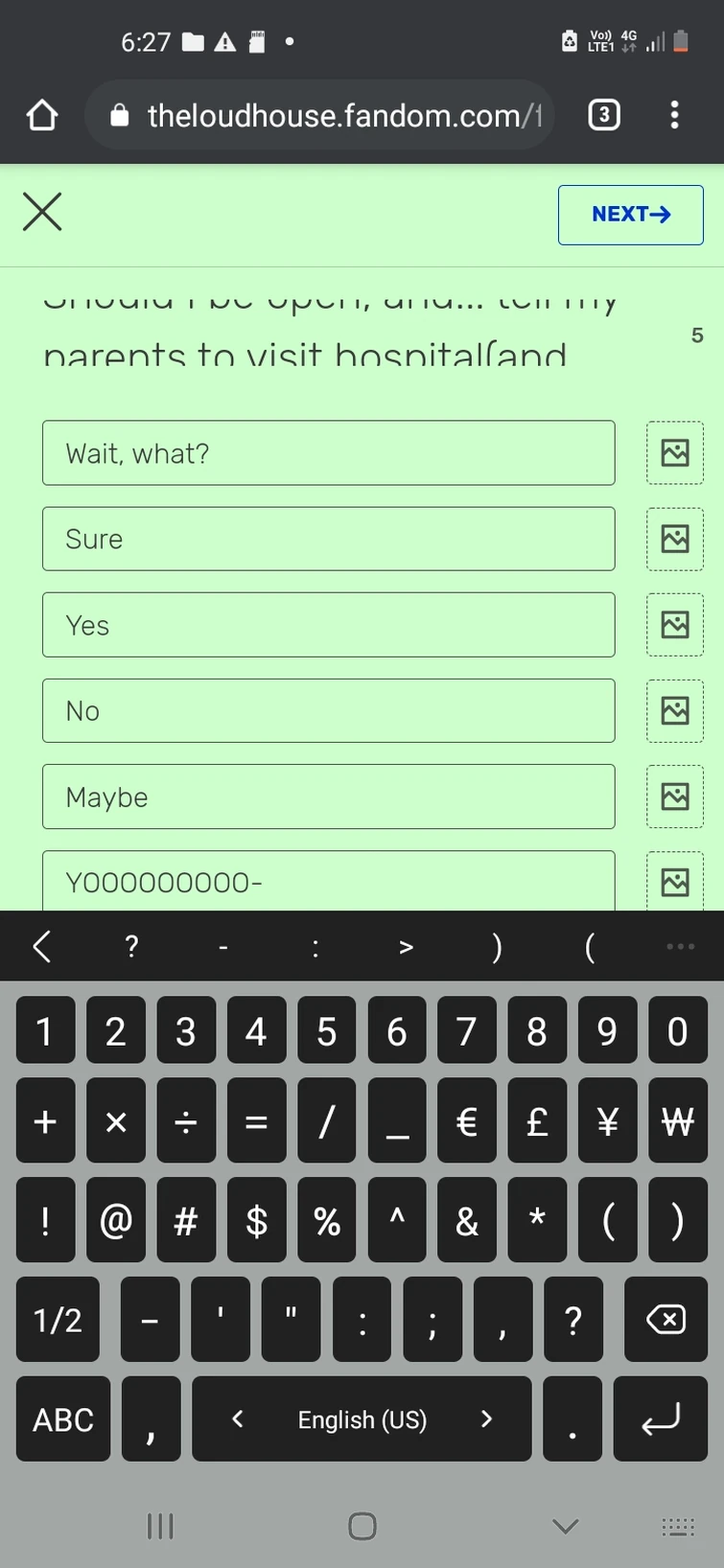Viewport: 724px width, 1568px height.
Task: Edit the 'Wait, what?' answer field
Action: pos(328,453)
